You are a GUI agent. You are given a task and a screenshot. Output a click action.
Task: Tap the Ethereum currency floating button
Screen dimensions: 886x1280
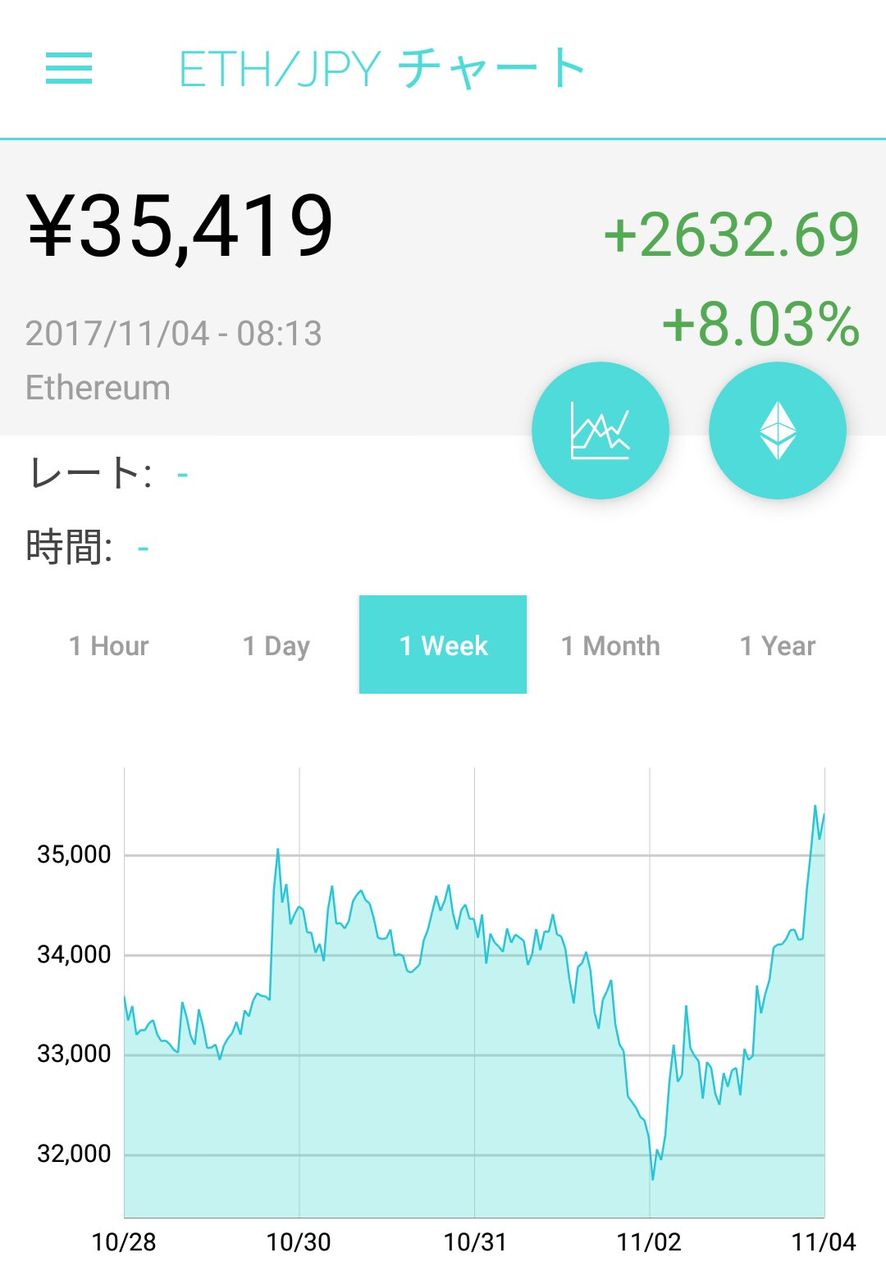pyautogui.click(x=777, y=431)
